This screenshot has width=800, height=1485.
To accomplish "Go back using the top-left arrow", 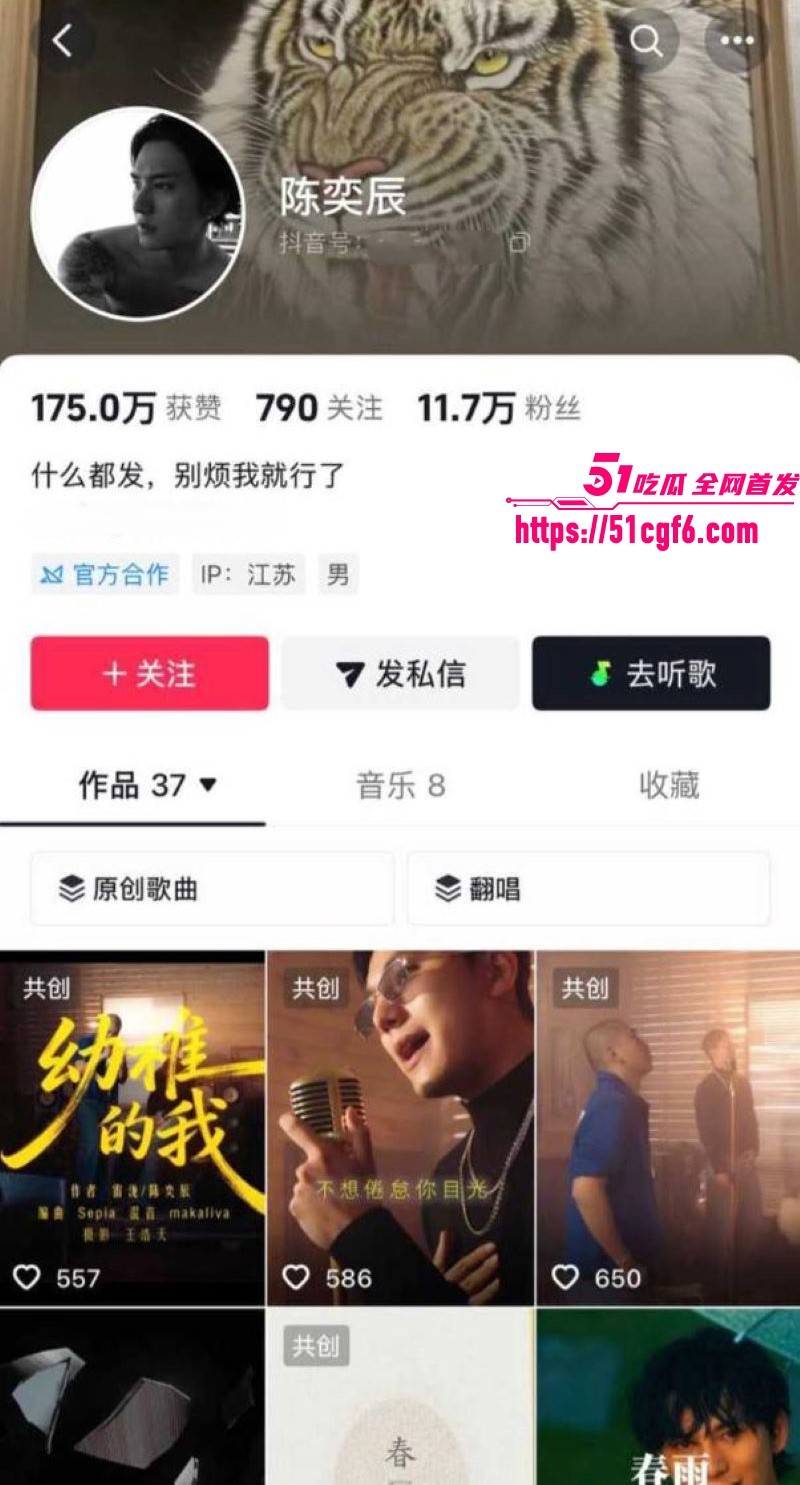I will [x=65, y=41].
